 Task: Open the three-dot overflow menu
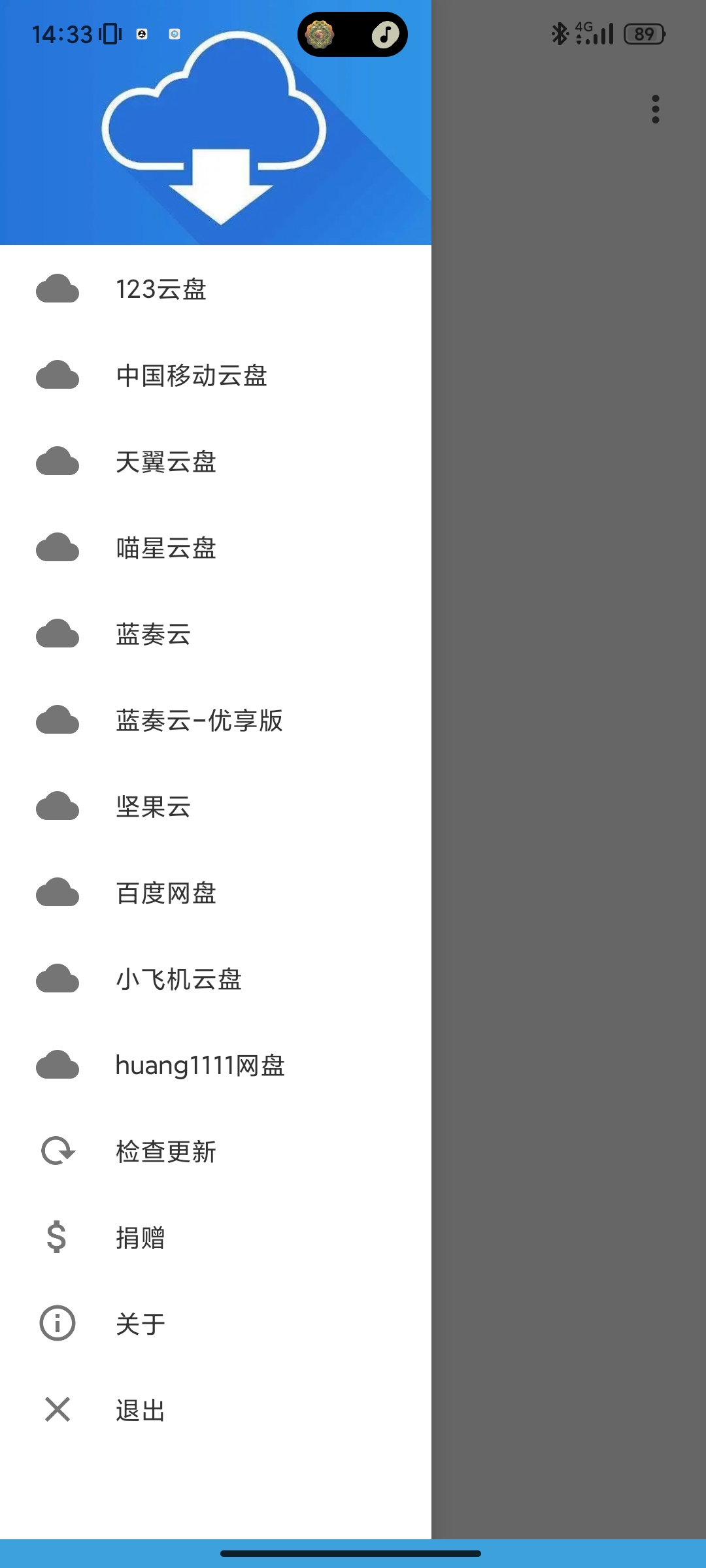(654, 107)
